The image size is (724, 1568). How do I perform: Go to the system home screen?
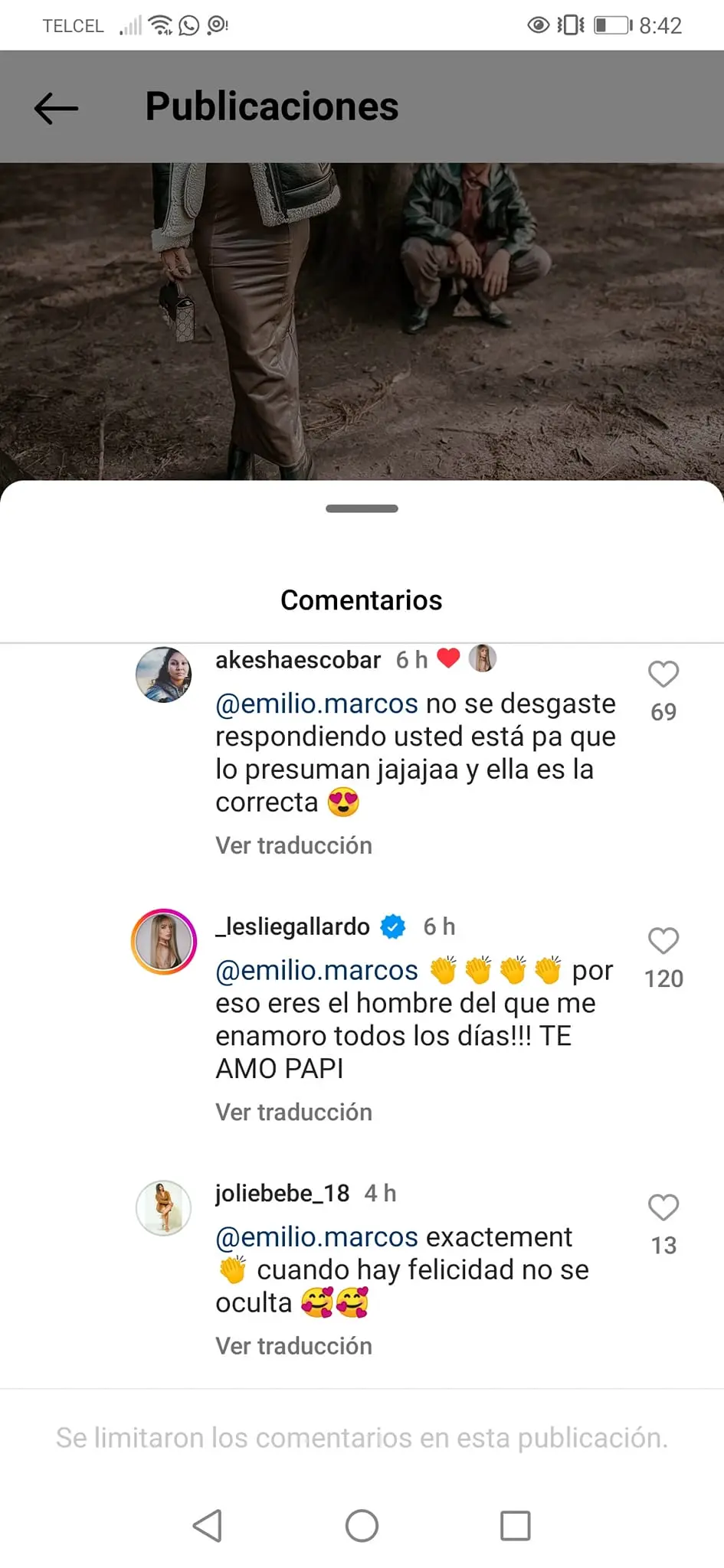coord(362,1525)
